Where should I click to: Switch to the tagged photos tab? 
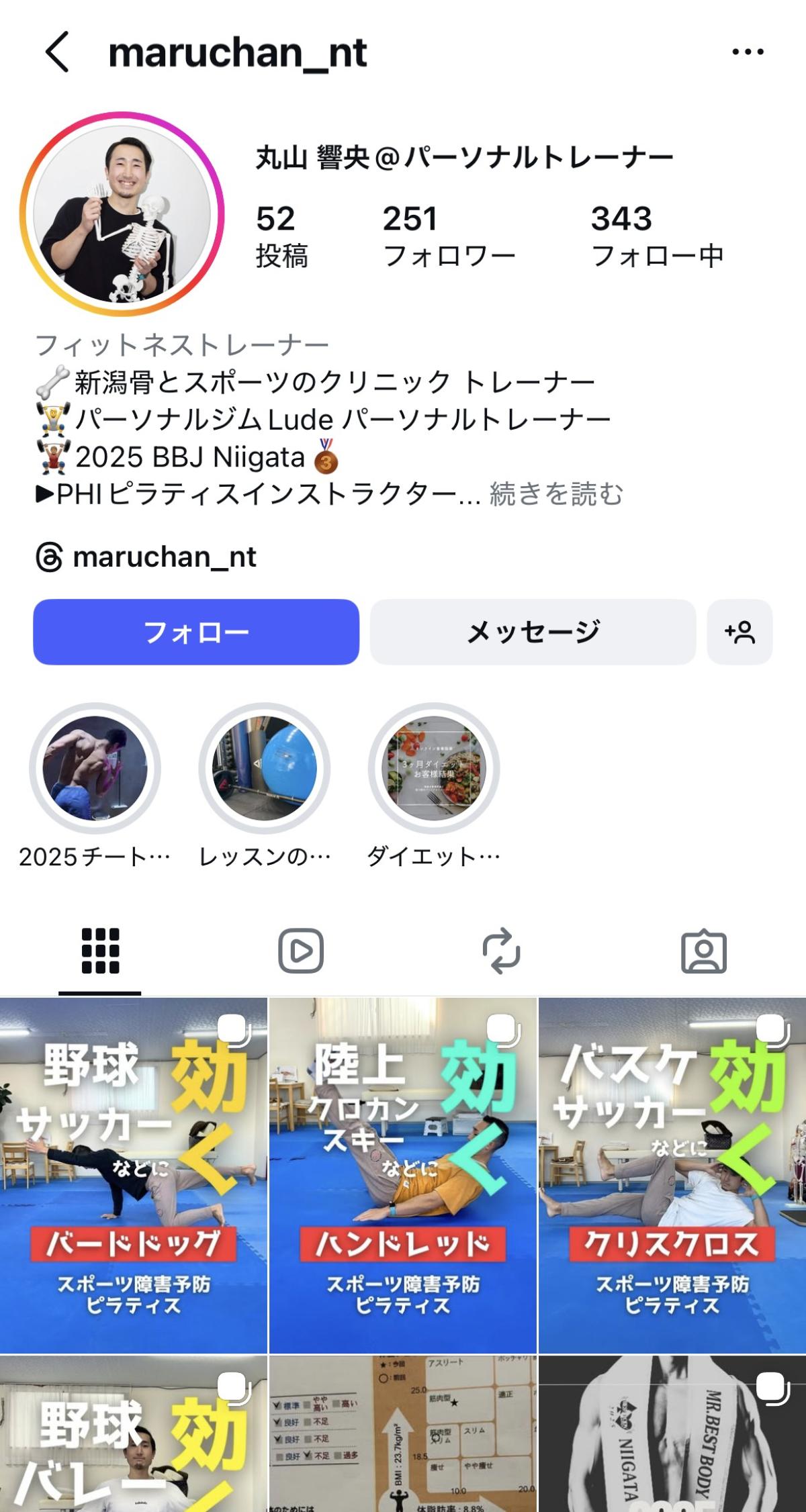[x=703, y=951]
